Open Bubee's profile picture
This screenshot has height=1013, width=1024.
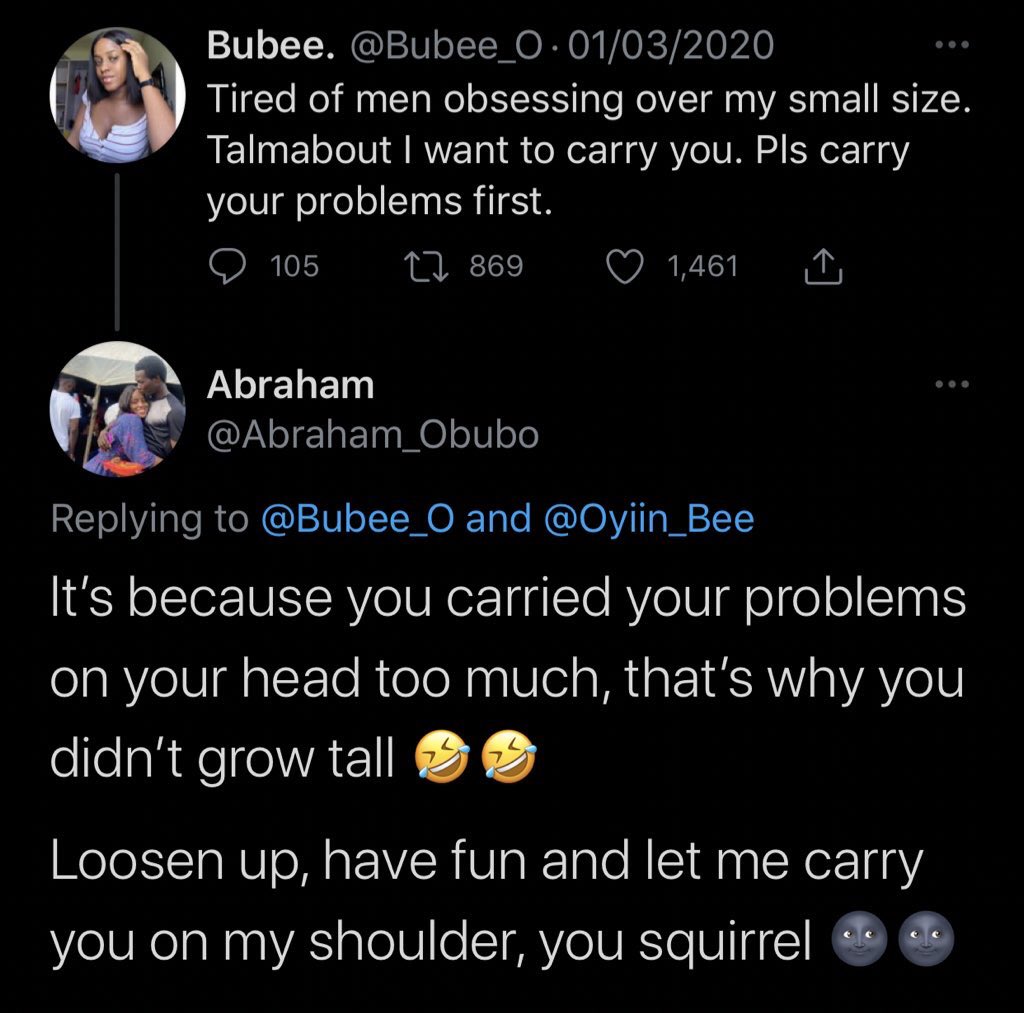[x=118, y=96]
